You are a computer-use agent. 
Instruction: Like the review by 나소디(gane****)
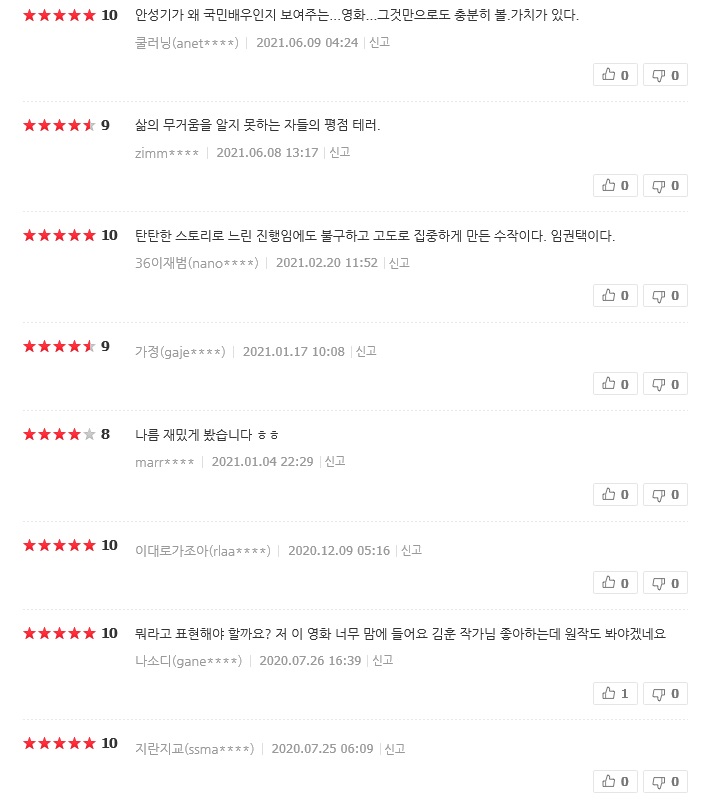point(615,693)
